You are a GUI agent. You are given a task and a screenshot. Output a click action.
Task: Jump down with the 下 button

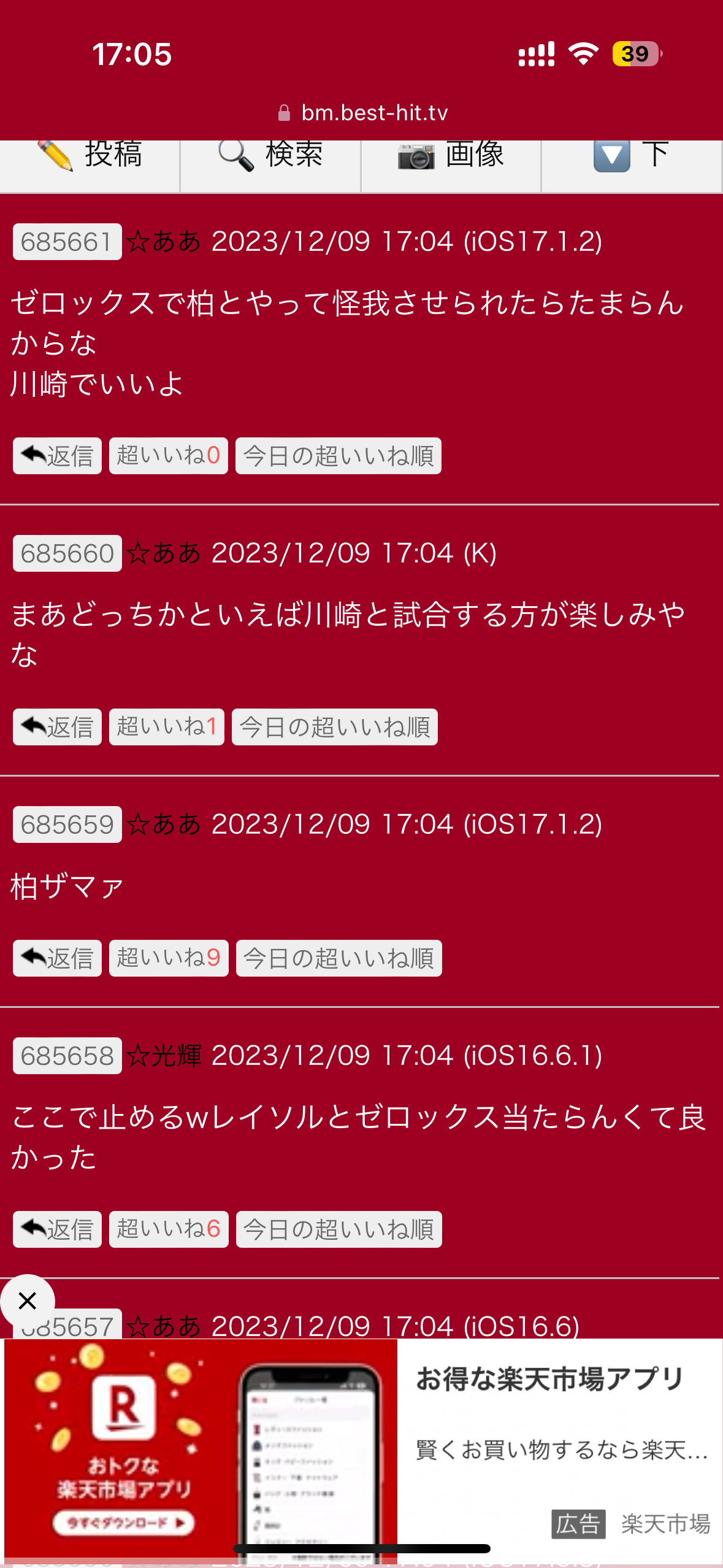pyautogui.click(x=631, y=156)
